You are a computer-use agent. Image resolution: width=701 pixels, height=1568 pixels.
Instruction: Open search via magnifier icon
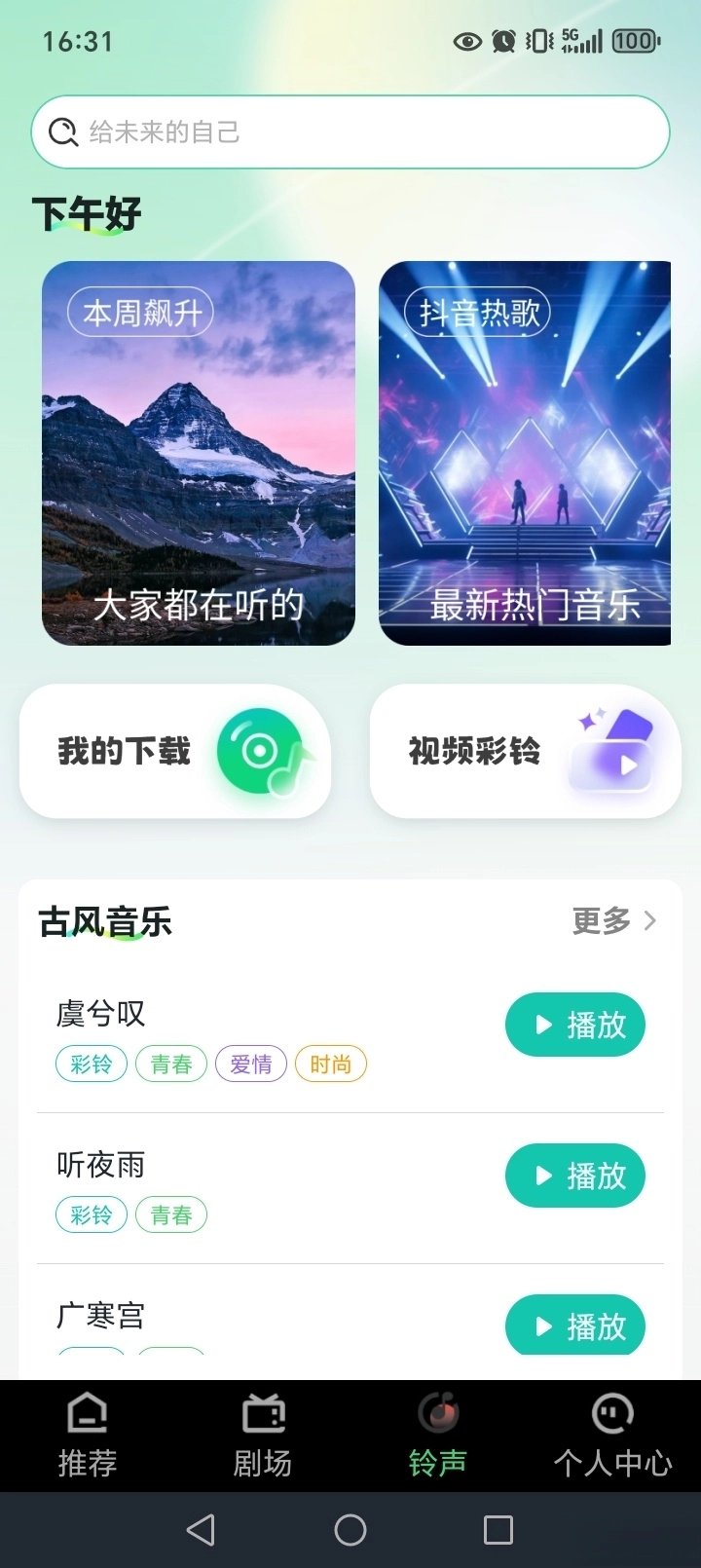pyautogui.click(x=62, y=131)
